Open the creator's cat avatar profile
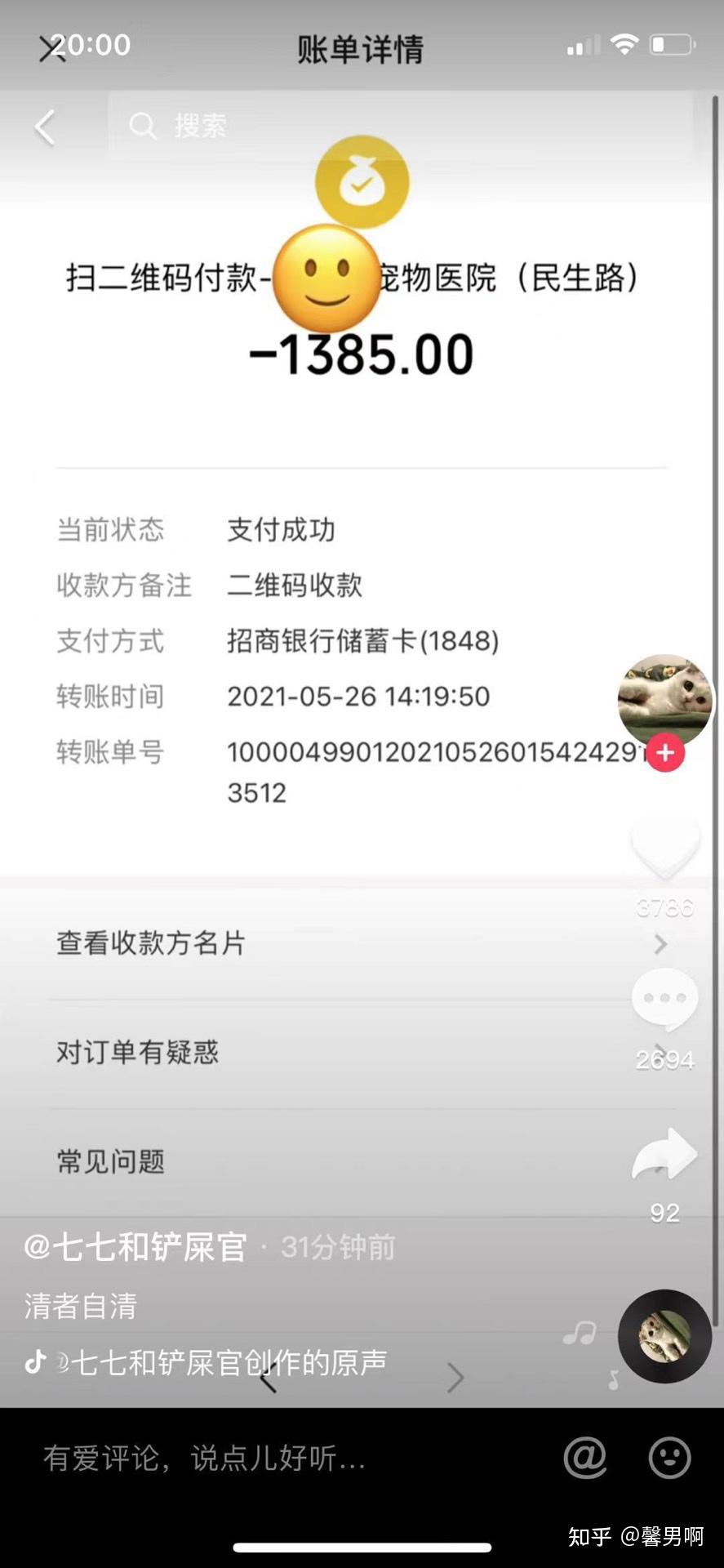 [x=664, y=699]
